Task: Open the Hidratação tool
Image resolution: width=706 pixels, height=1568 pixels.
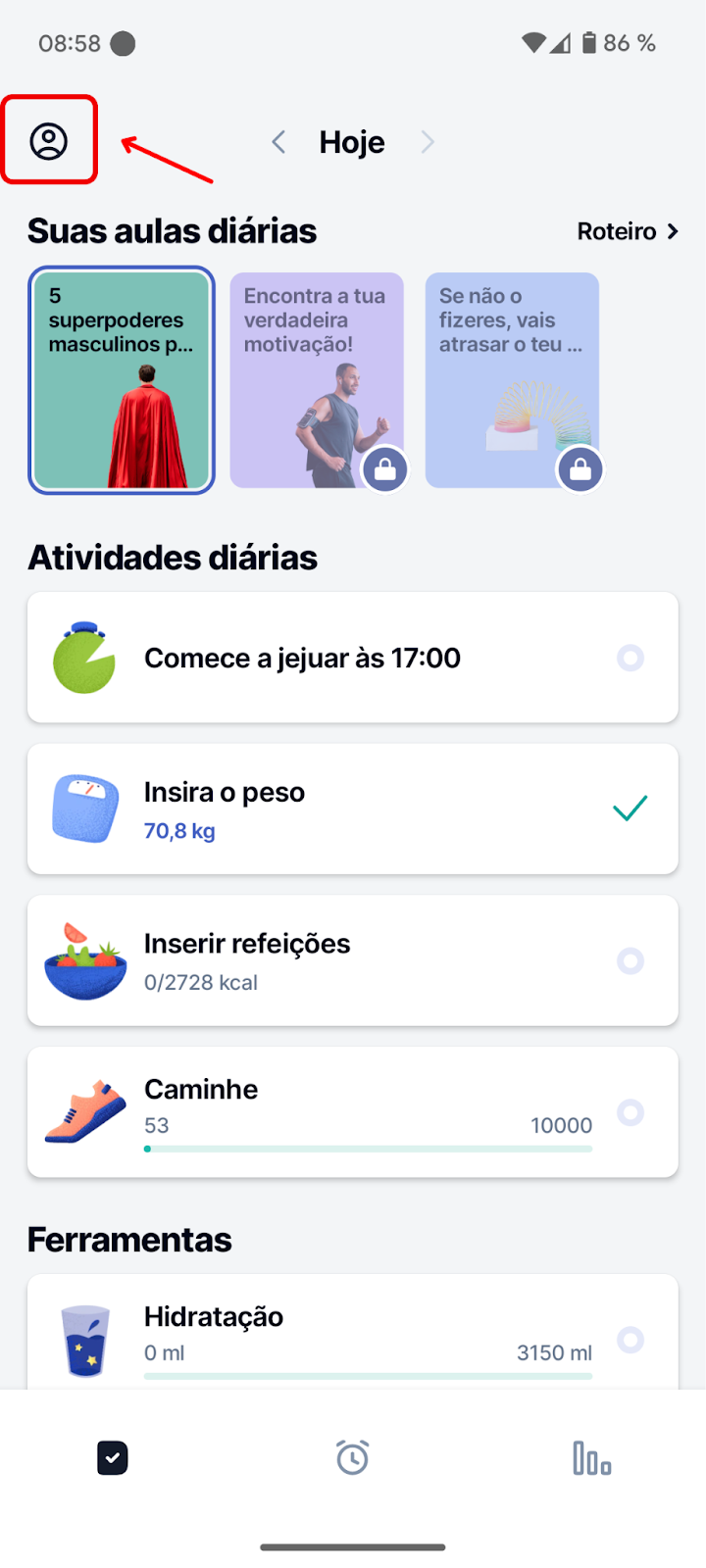Action: click(x=353, y=1333)
